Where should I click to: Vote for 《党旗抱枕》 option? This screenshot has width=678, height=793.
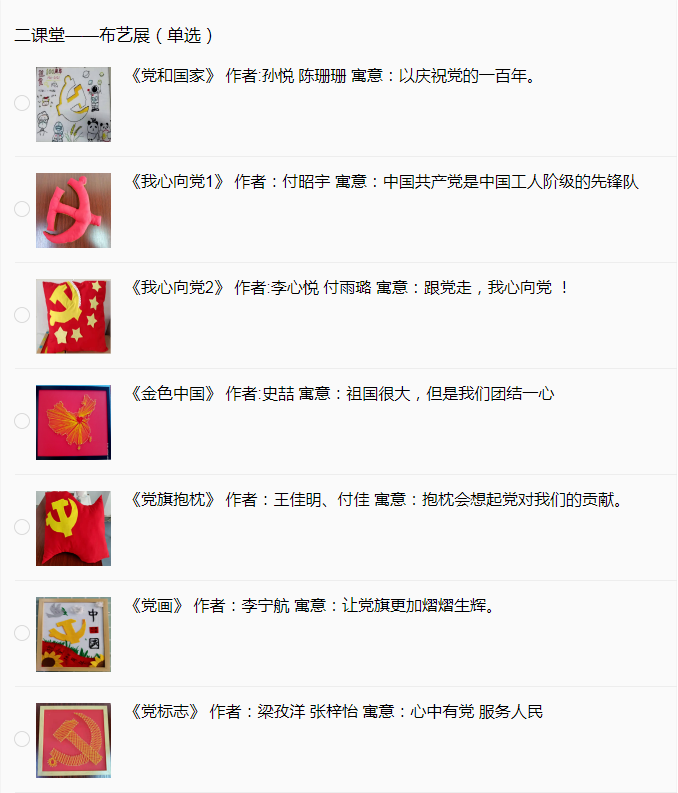pyautogui.click(x=22, y=527)
